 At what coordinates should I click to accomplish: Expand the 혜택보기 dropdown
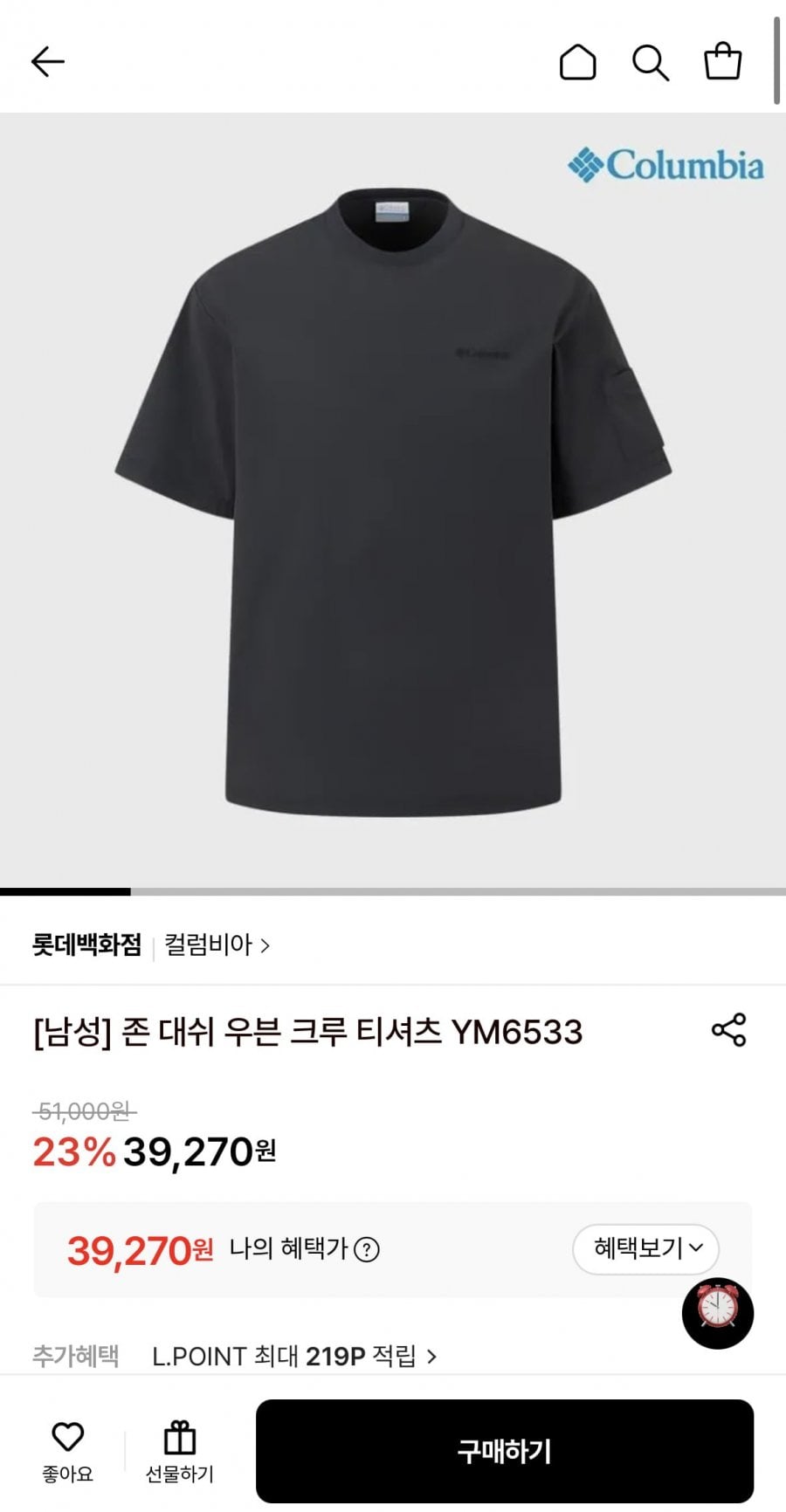645,1248
